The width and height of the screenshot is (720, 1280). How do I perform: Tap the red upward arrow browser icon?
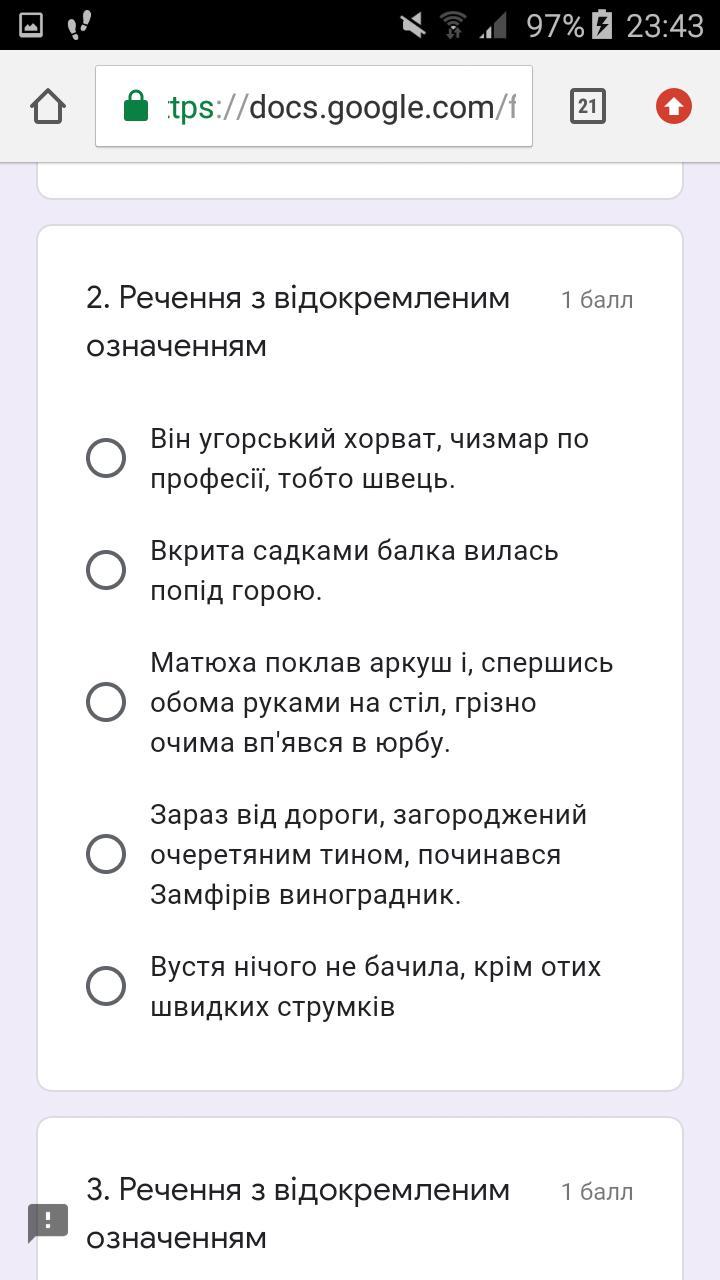[674, 106]
